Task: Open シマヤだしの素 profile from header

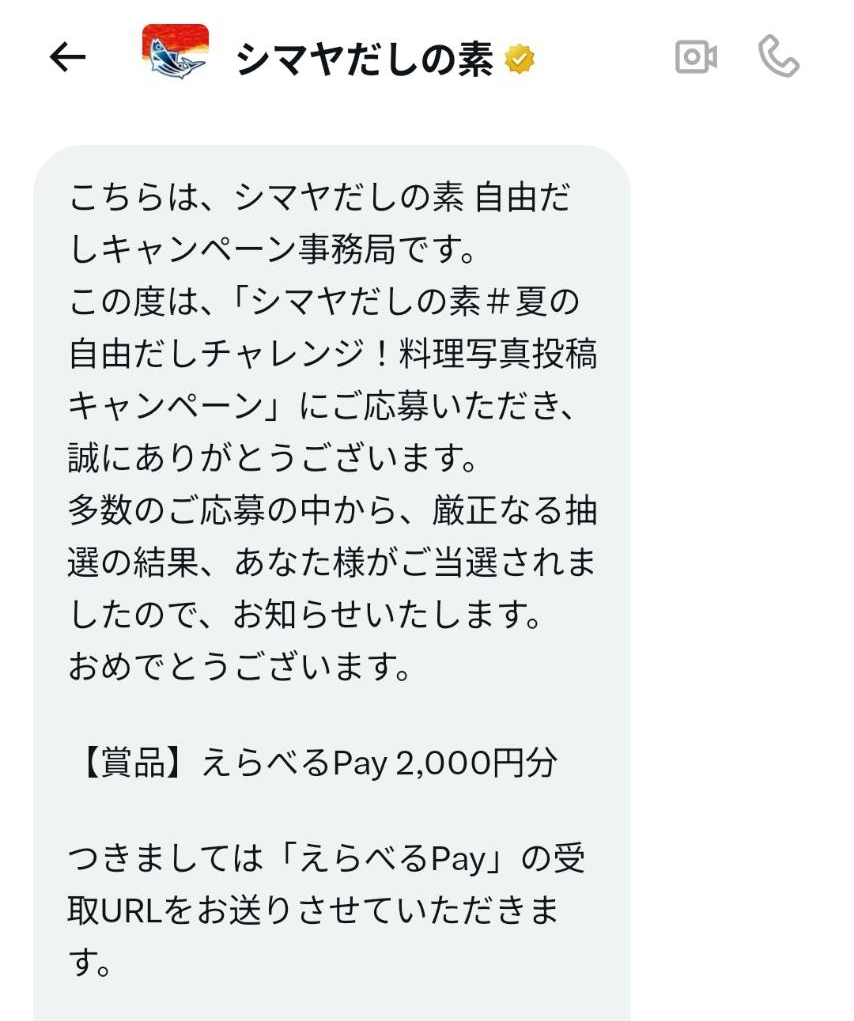Action: (365, 60)
